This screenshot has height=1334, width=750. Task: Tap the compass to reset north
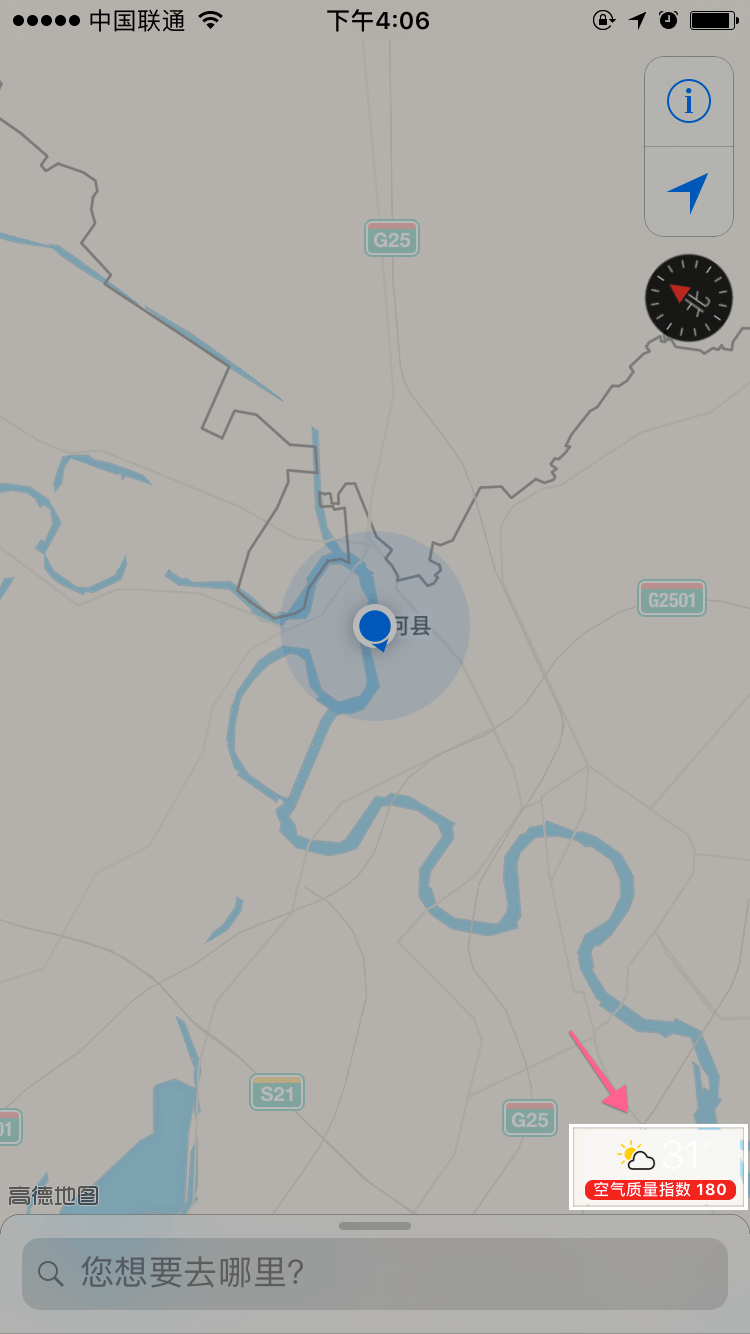pyautogui.click(x=689, y=298)
